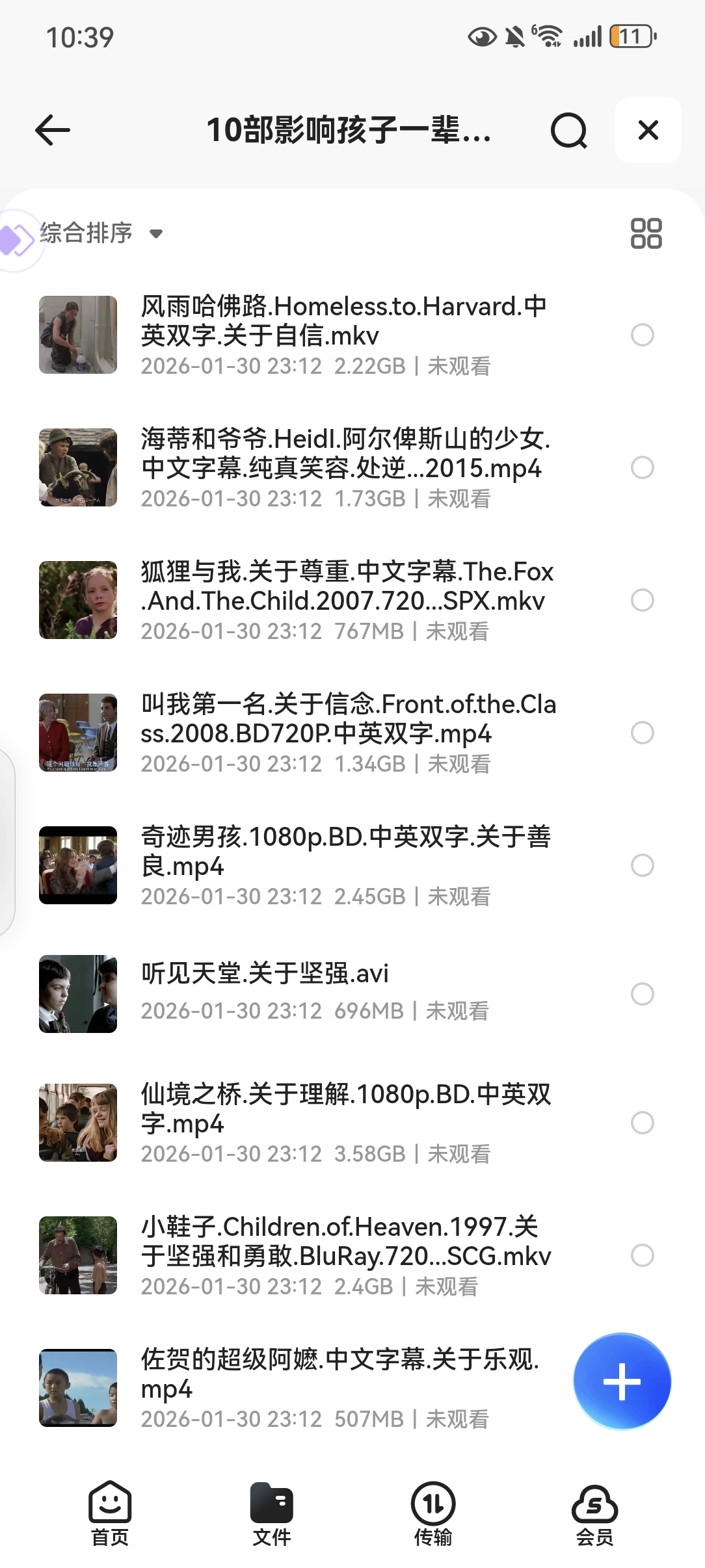
Task: Select the 听见天堂 file circle
Action: click(x=642, y=994)
